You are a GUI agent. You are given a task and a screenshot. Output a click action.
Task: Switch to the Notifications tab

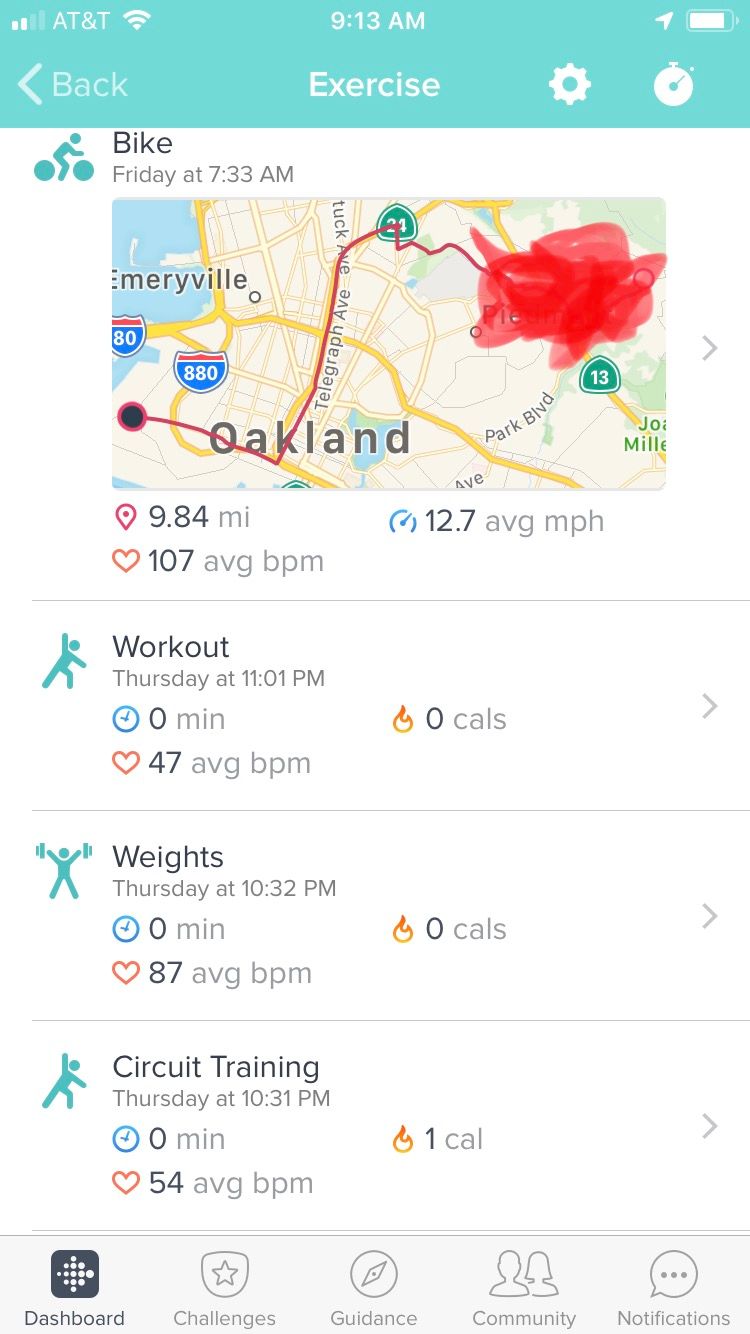(674, 1287)
